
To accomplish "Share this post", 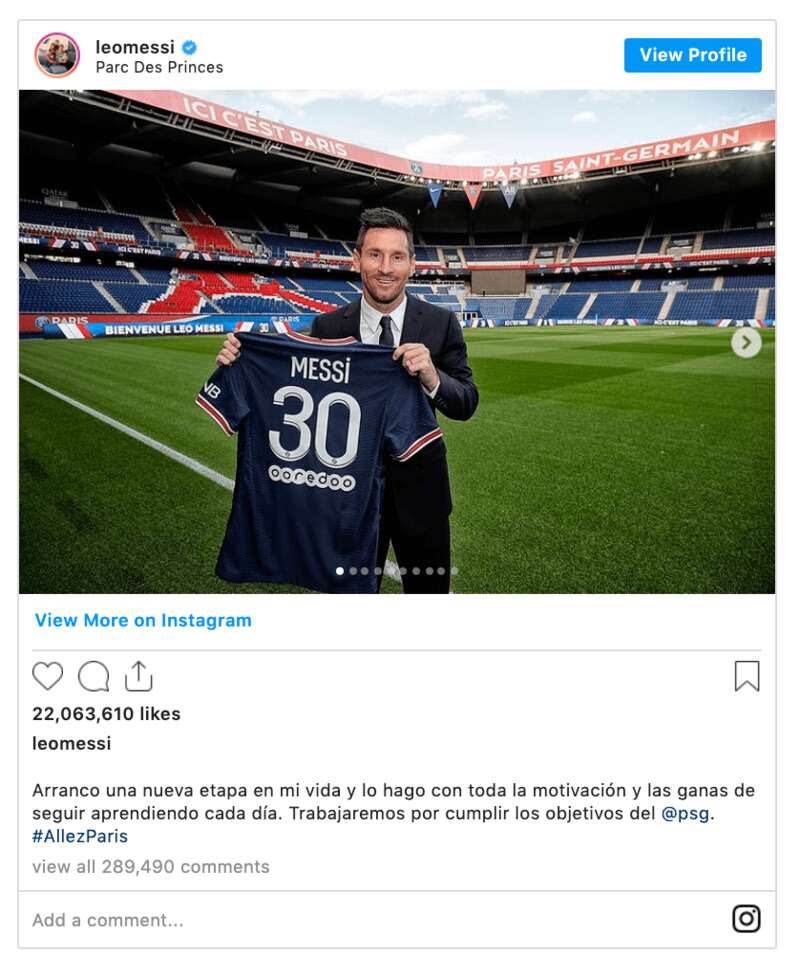I will pyautogui.click(x=138, y=676).
